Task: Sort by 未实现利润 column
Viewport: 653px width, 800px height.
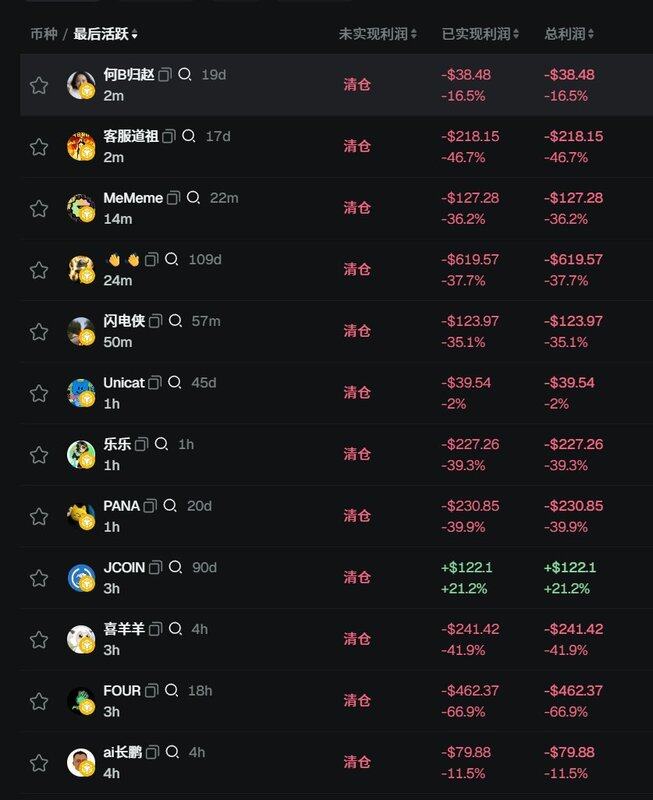Action: (x=378, y=34)
